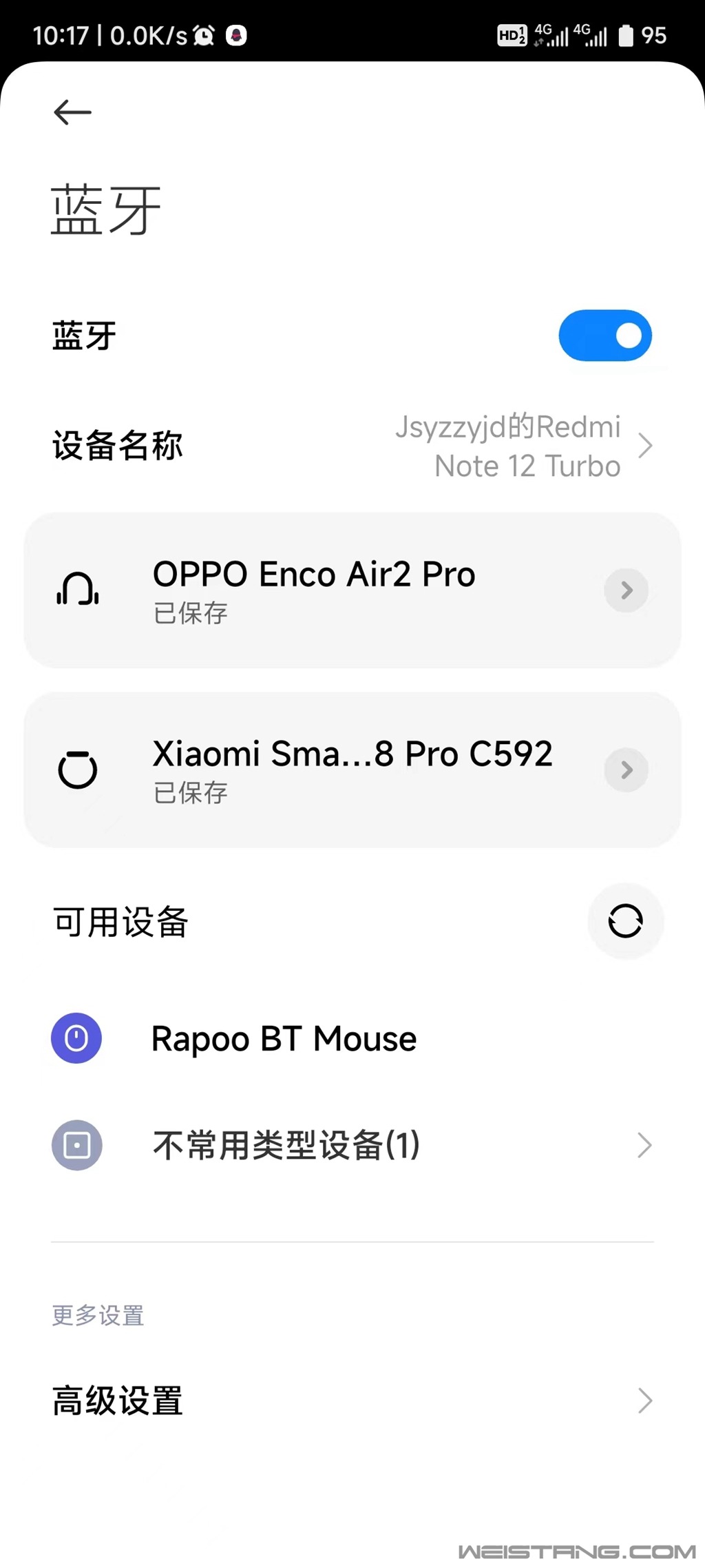Viewport: 705px width, 1568px height.
Task: Turn off the 蓝牙 Bluetooth switch
Action: coord(604,336)
